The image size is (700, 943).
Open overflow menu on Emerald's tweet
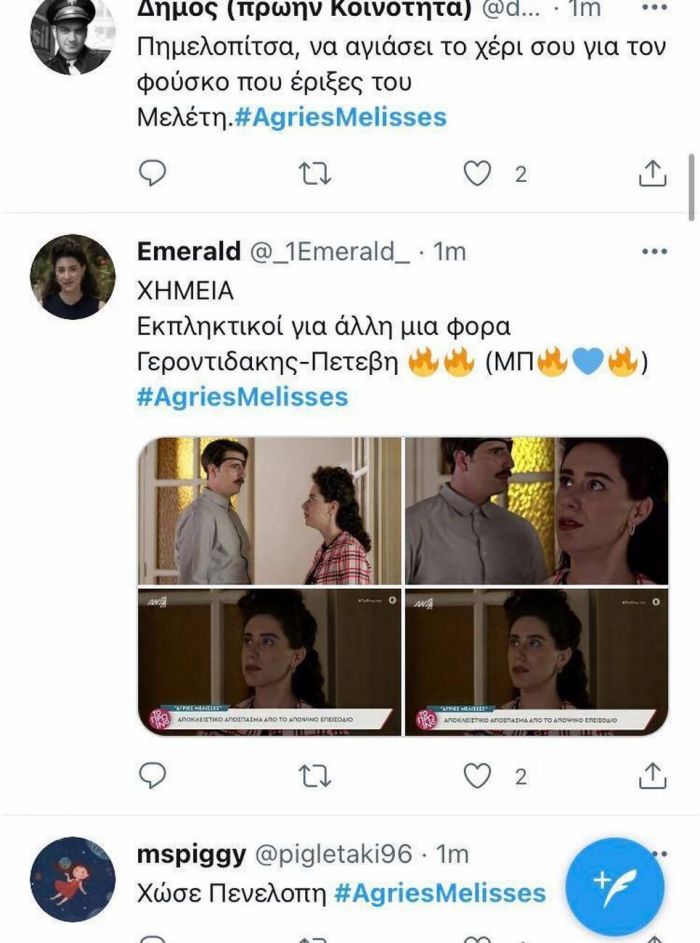(x=654, y=251)
